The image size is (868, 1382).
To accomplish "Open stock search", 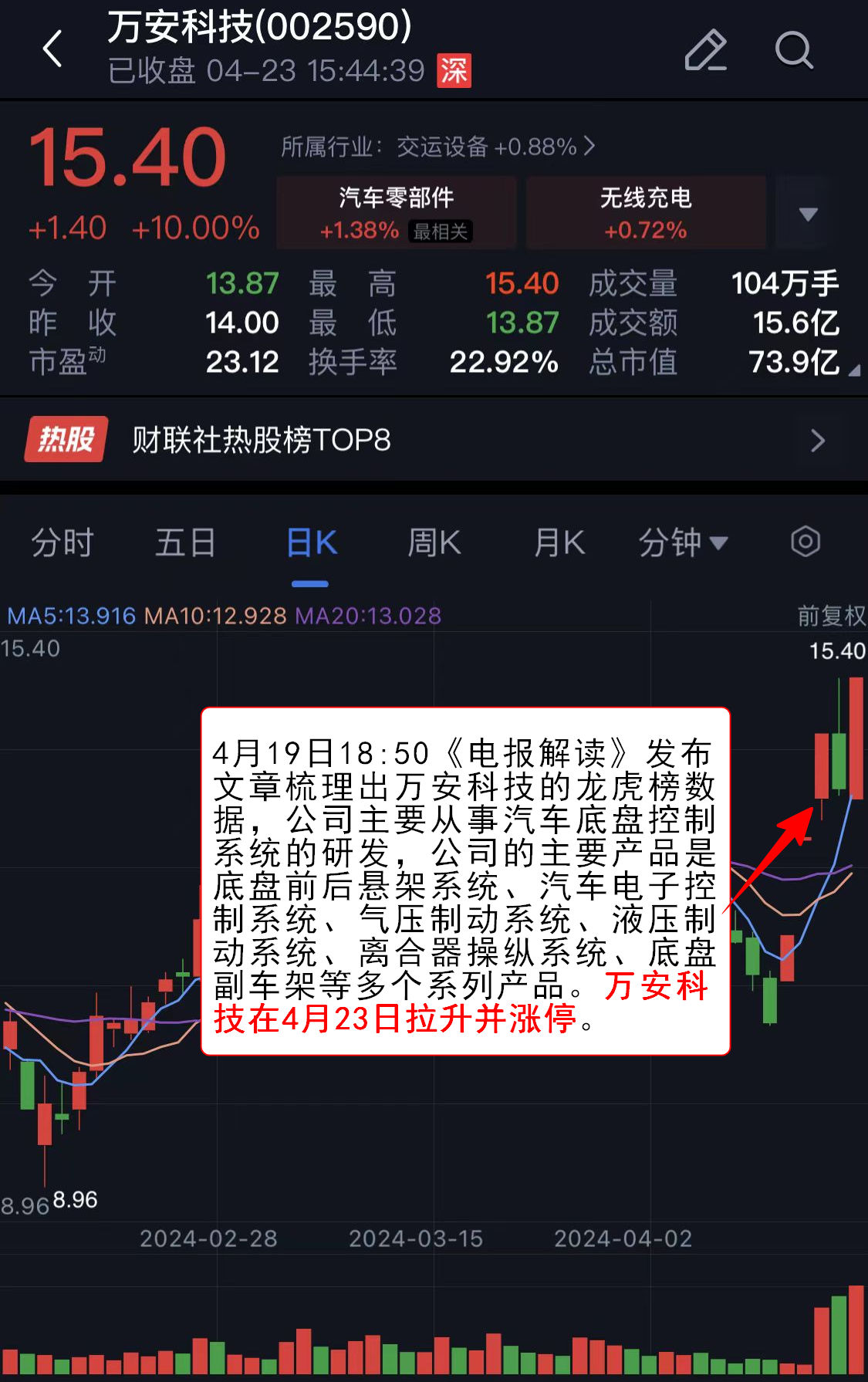I will tap(793, 51).
